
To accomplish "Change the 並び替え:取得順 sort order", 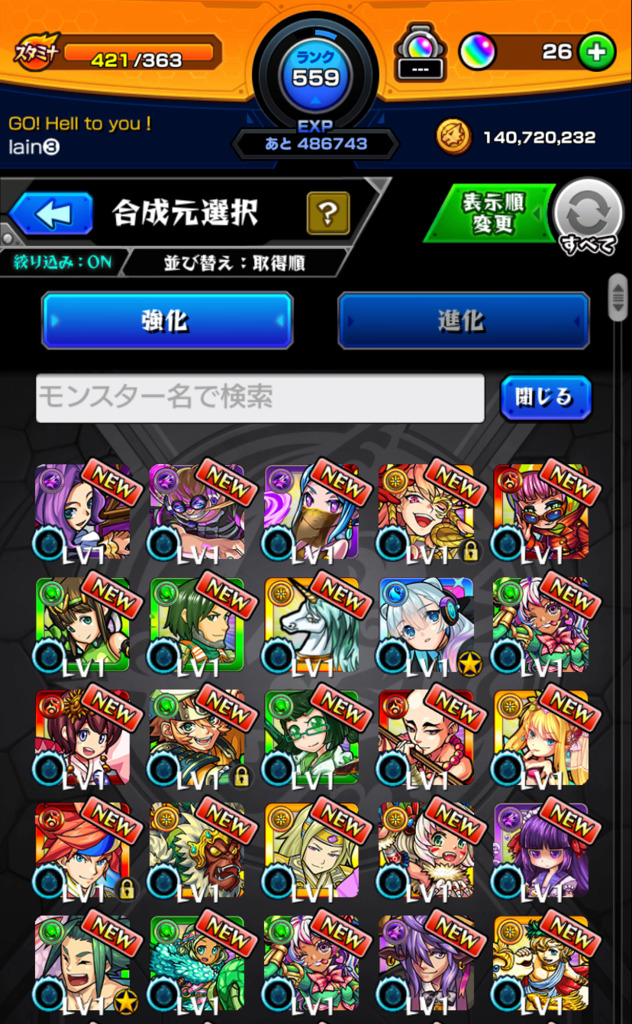I will pyautogui.click(x=235, y=263).
